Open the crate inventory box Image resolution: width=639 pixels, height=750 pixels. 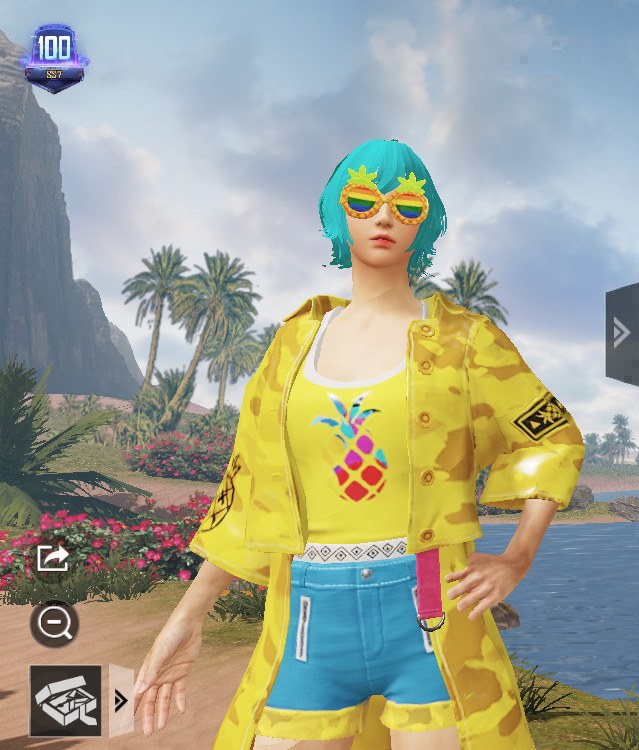[65, 700]
